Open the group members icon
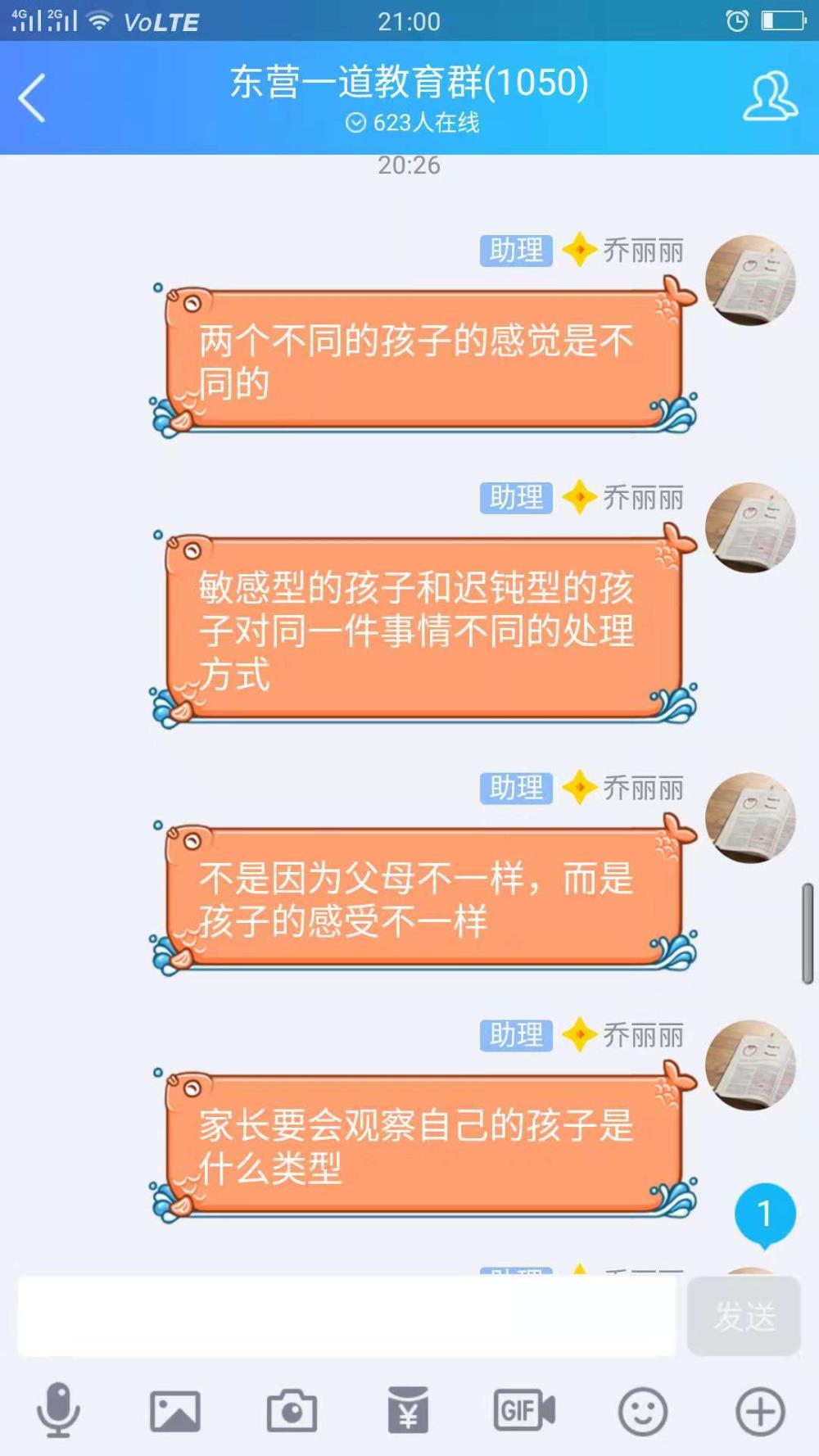The image size is (819, 1456). (769, 97)
